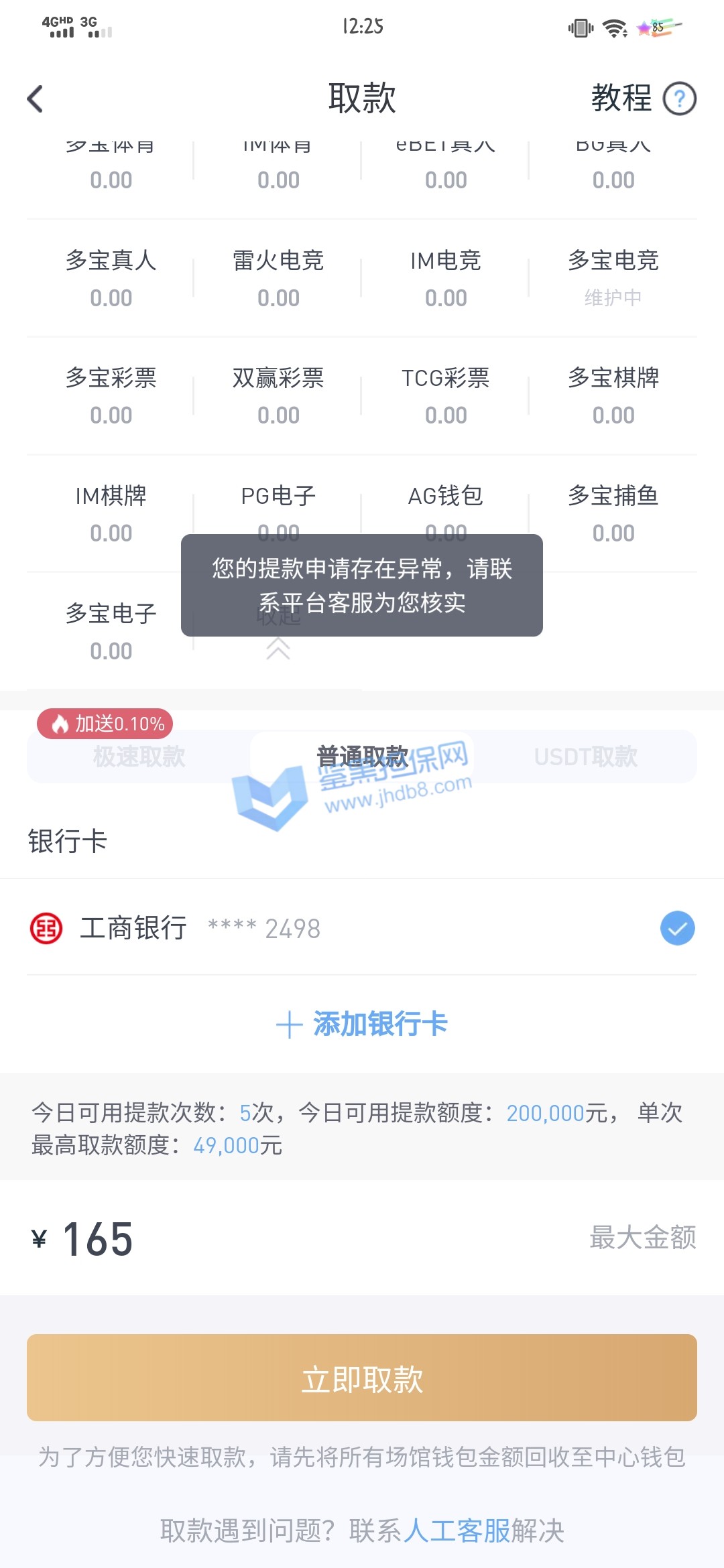724x1568 pixels.
Task: Switch to the 极速取款 tab
Action: point(139,757)
